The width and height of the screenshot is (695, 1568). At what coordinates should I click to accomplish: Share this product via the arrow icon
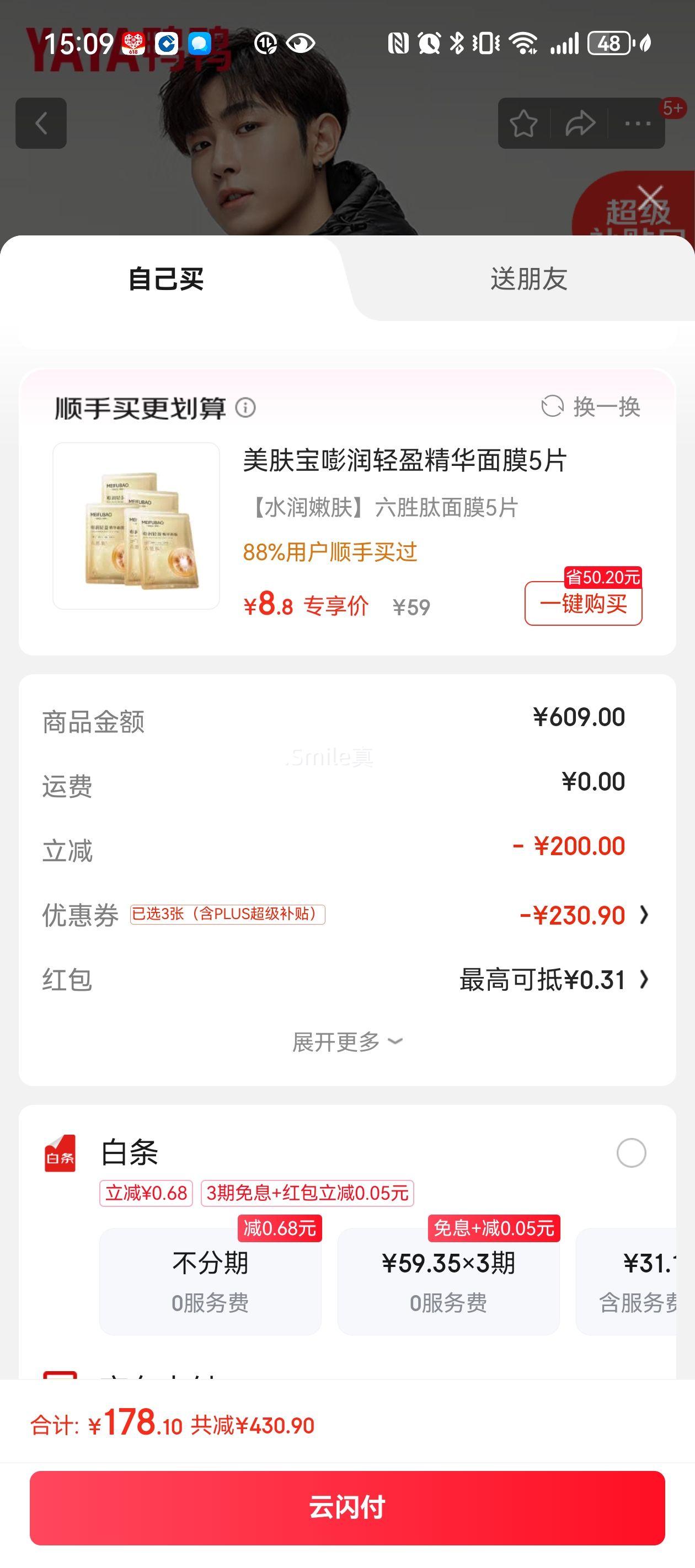point(579,123)
